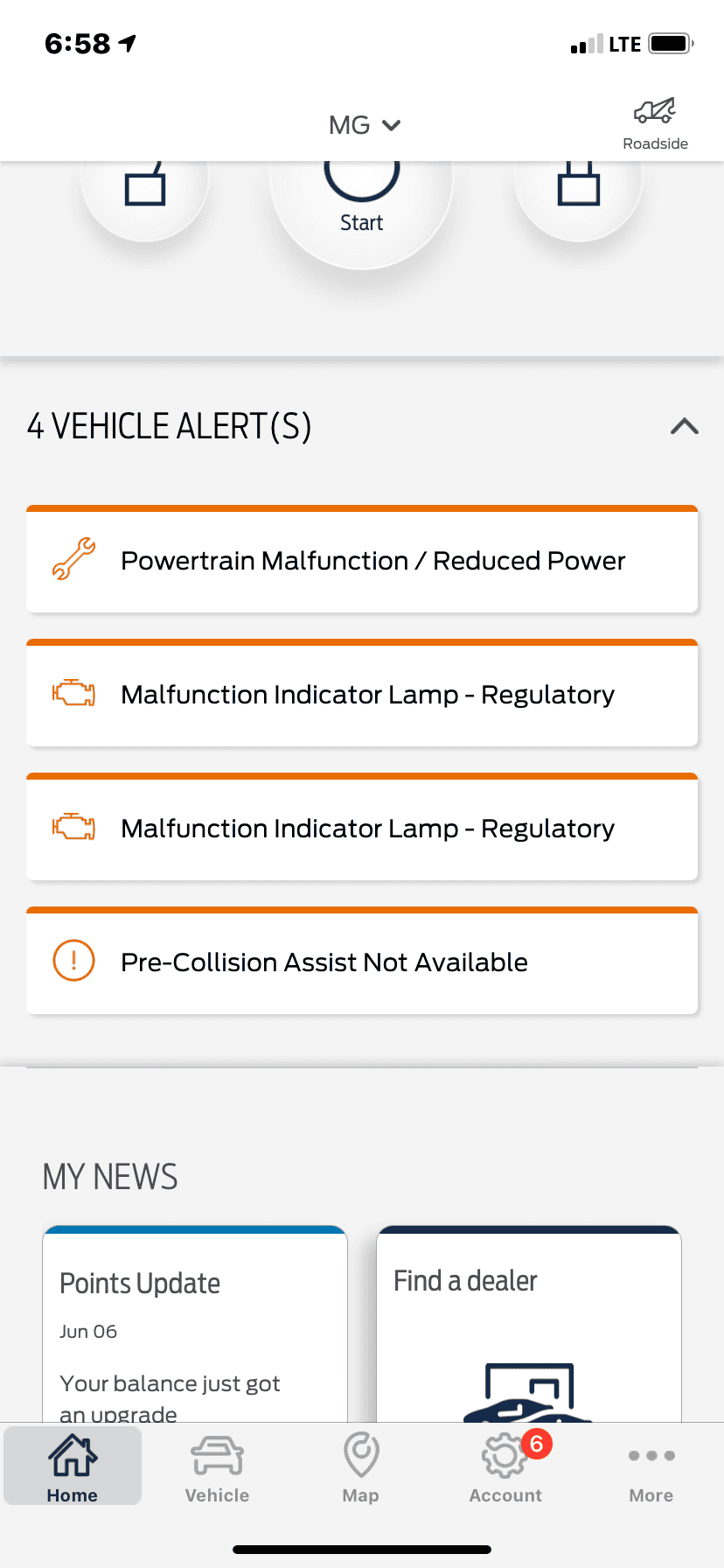Open the MG vehicle selector dropdown
The image size is (724, 1568).
pos(364,125)
